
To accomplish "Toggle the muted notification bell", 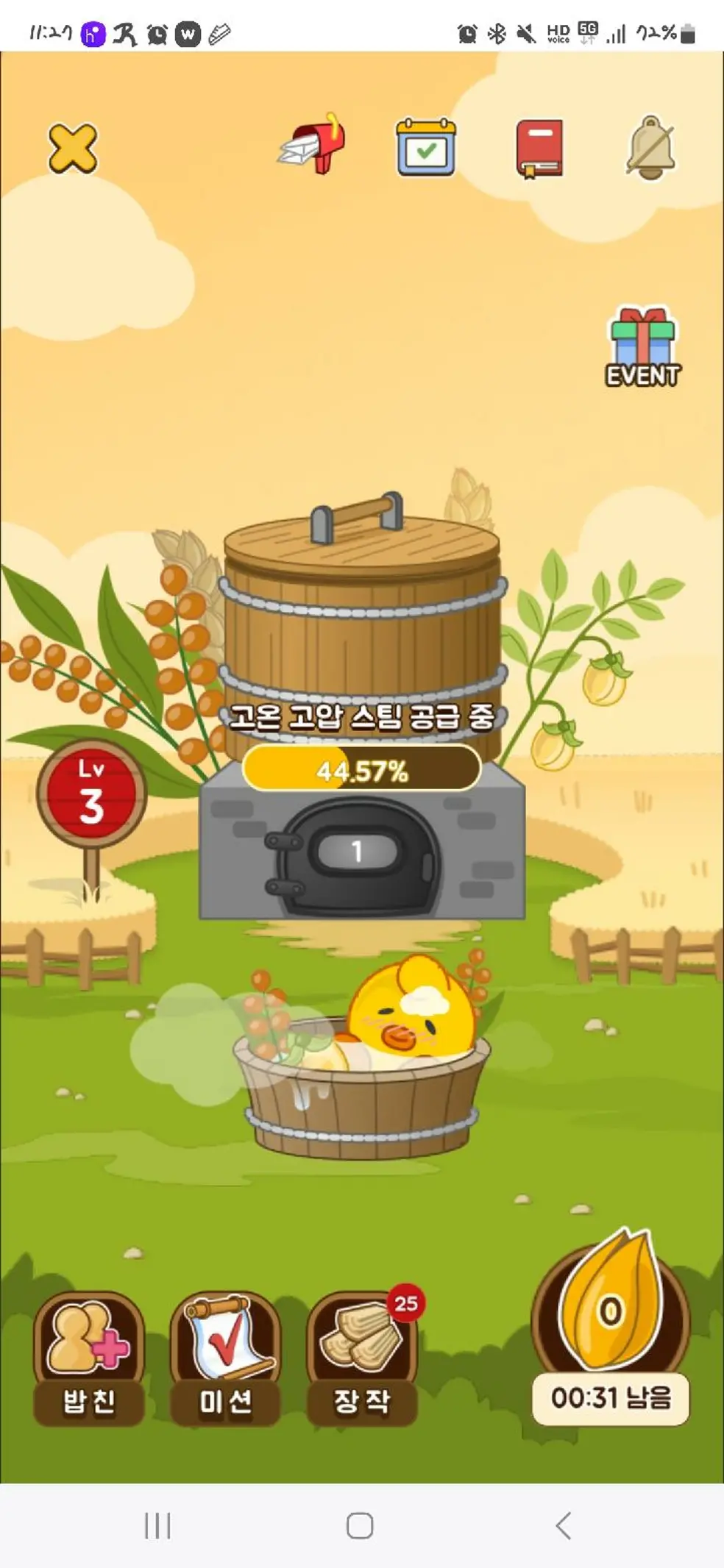I will 650,148.
